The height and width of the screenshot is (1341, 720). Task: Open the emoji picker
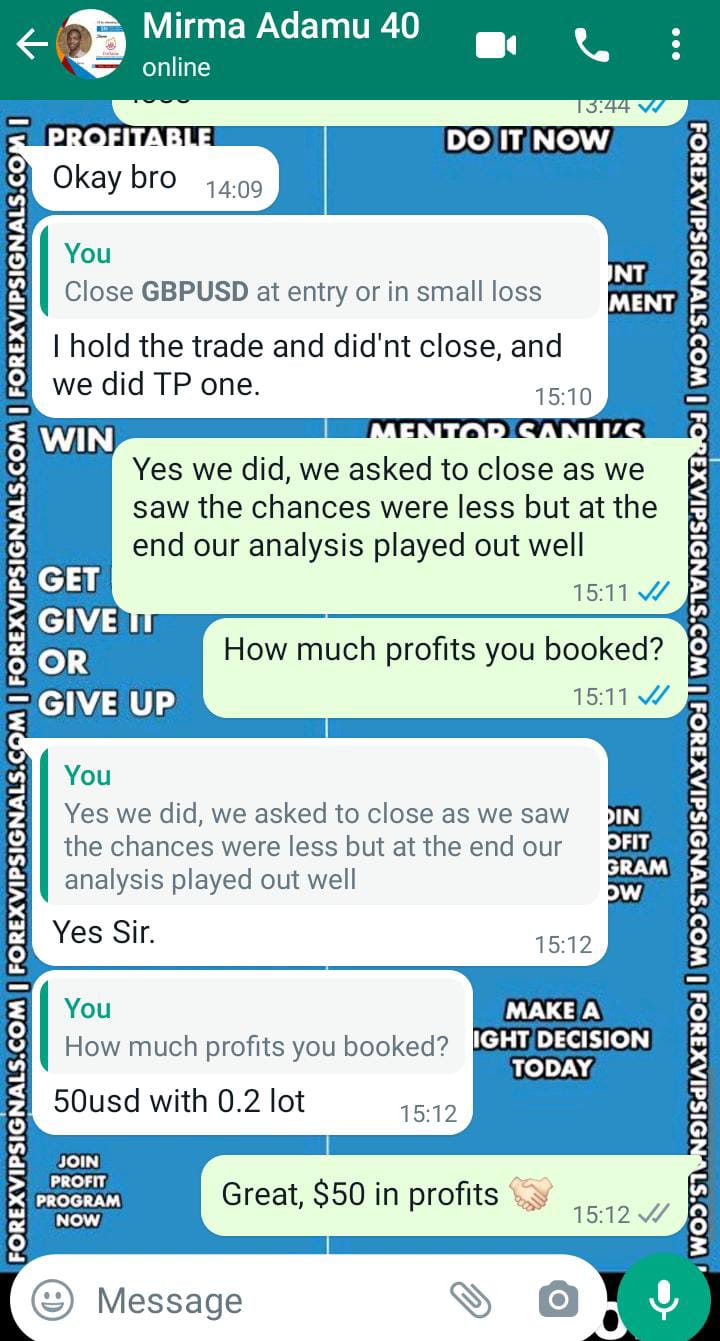pyautogui.click(x=52, y=1300)
